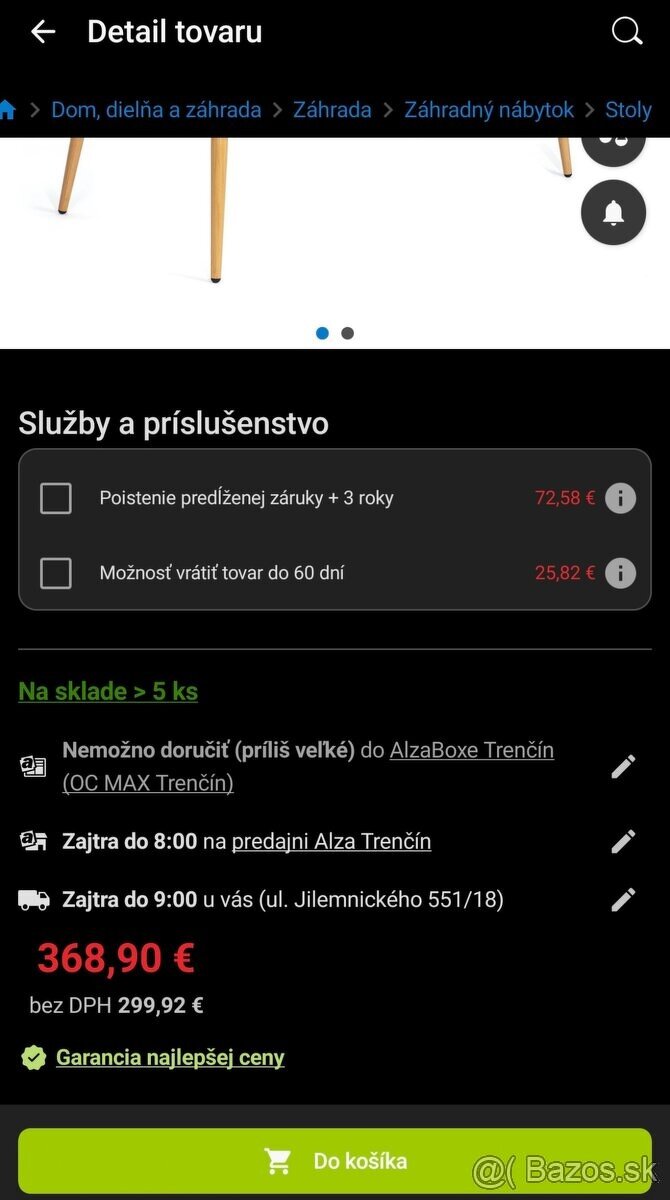Screen dimensions: 670x1200
Task: Show info for the 25,82 € return option
Action: [x=620, y=573]
